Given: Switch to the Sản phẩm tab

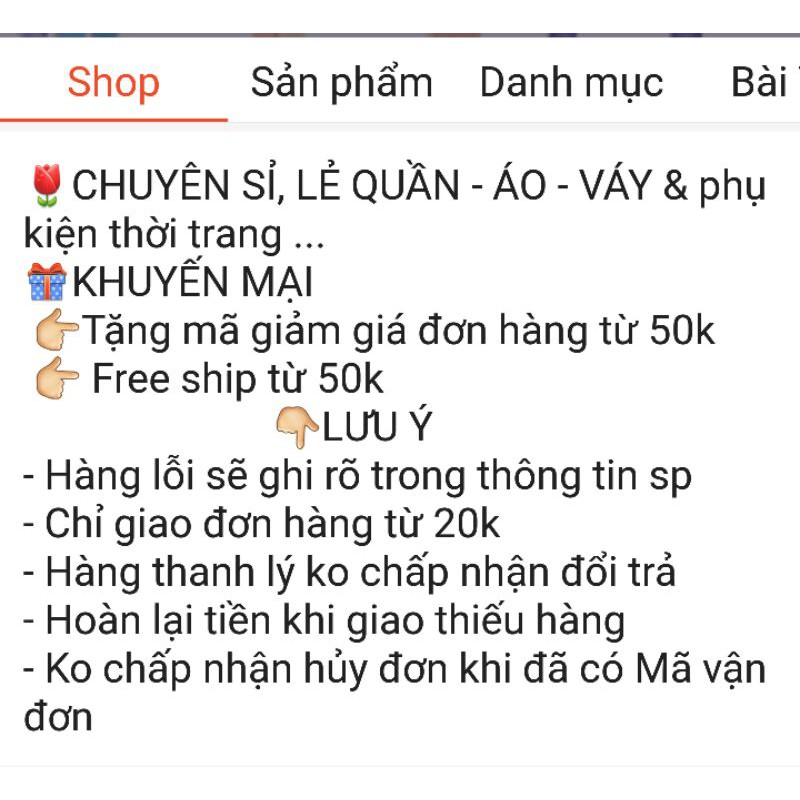Looking at the screenshot, I should [341, 82].
